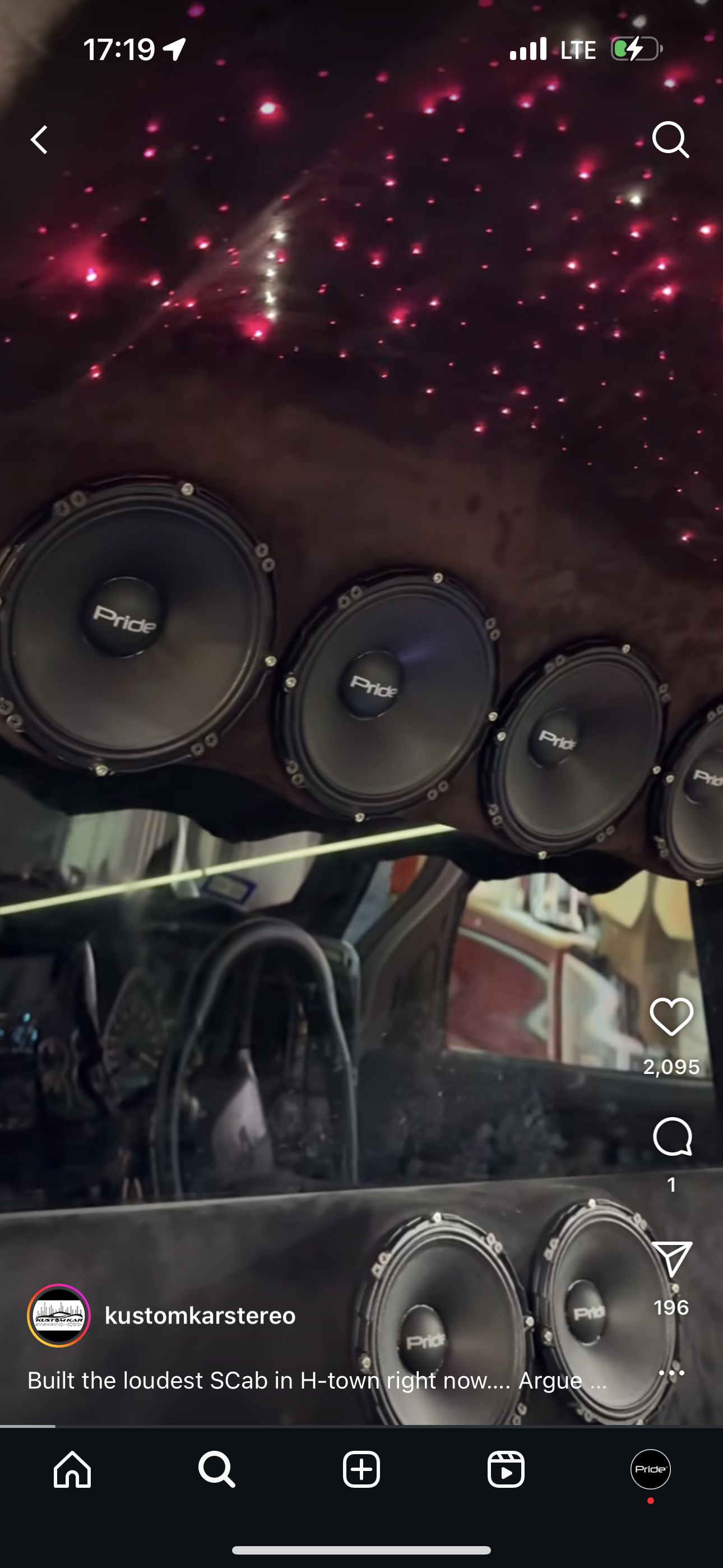Go back using the top-left arrow
This screenshot has height=1568, width=723.
coord(40,140)
